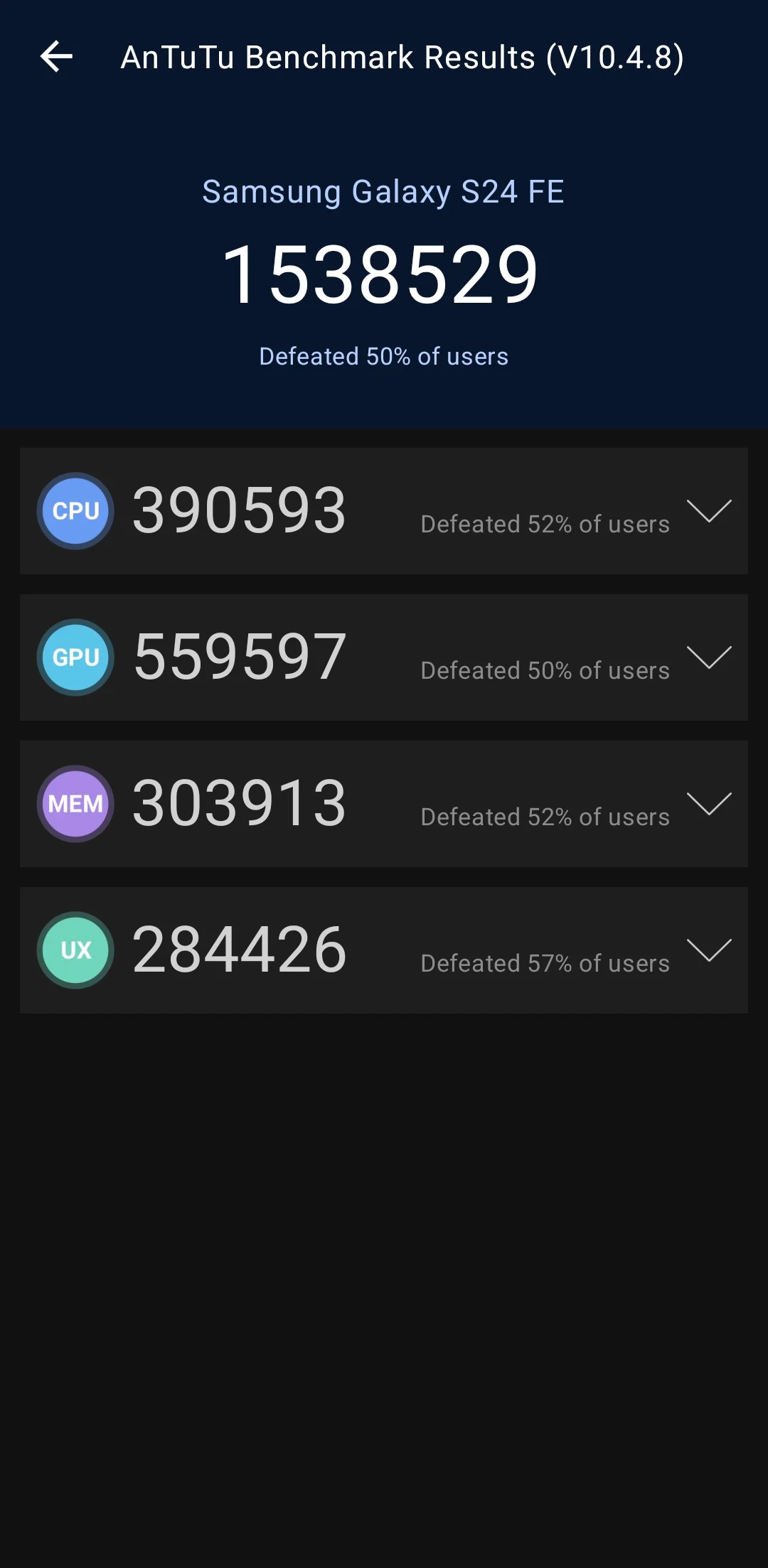The height and width of the screenshot is (1568, 768).
Task: Expand the GPU score details
Action: (x=709, y=657)
